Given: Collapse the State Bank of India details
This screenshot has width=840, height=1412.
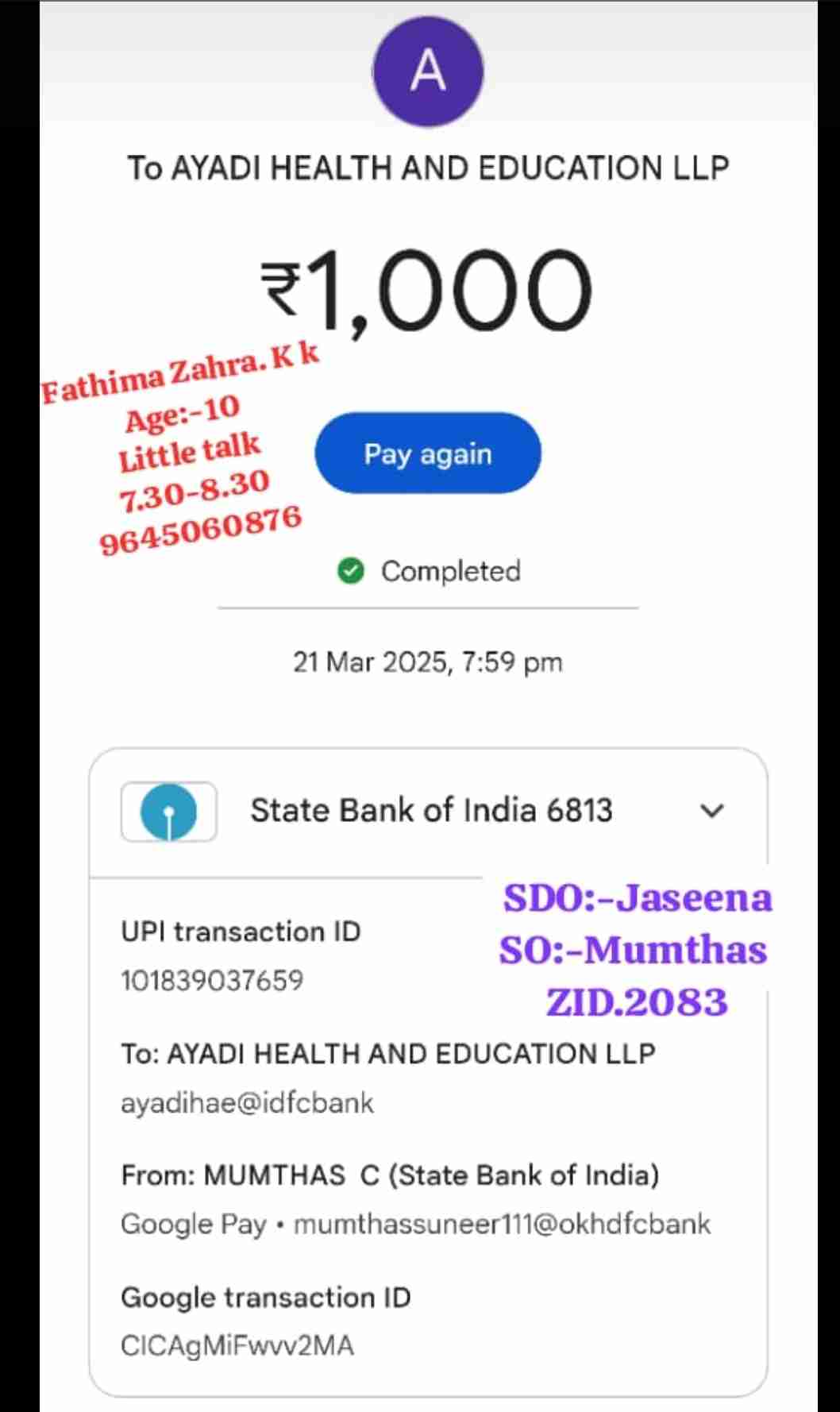Looking at the screenshot, I should (711, 811).
